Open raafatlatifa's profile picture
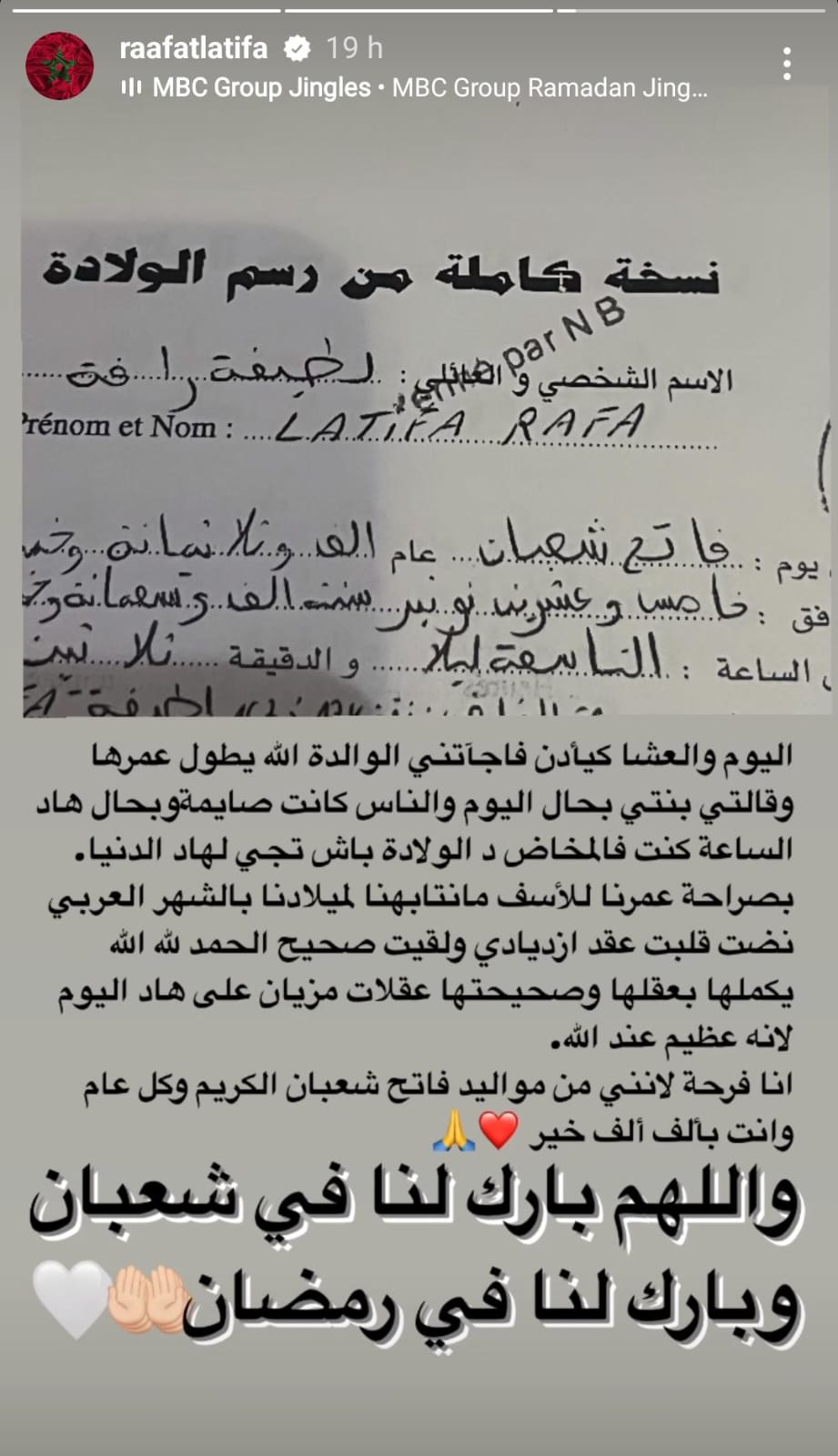The width and height of the screenshot is (838, 1456). (59, 66)
